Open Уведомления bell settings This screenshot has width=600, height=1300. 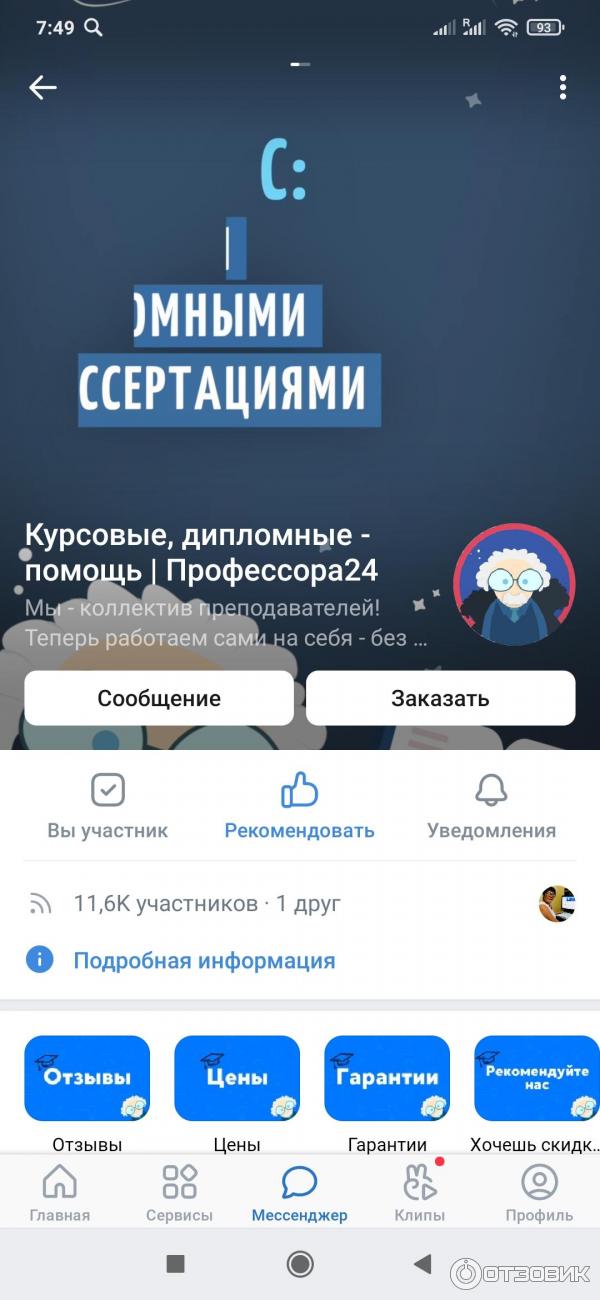(491, 806)
